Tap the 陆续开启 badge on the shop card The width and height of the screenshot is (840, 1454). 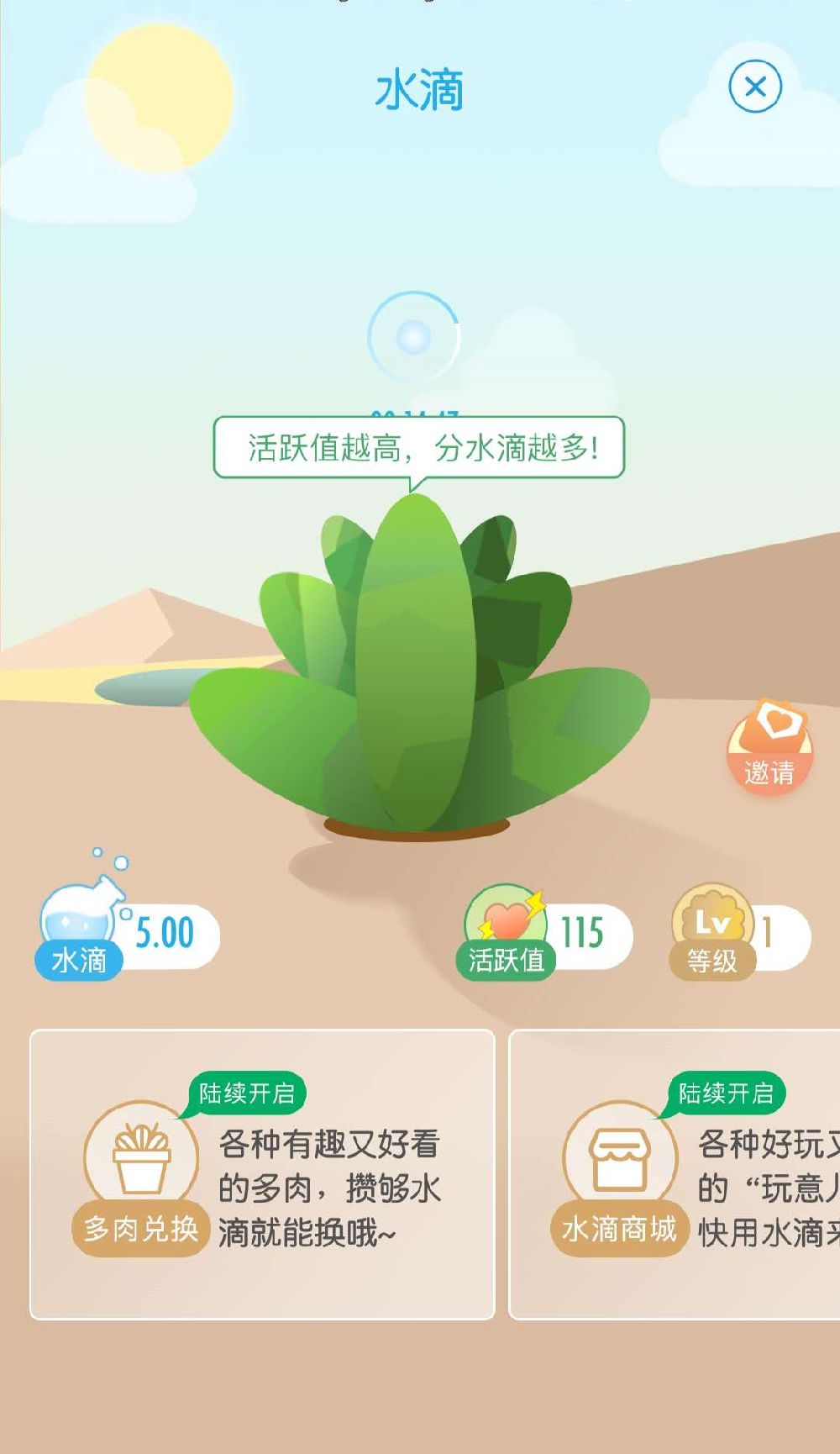[728, 1094]
